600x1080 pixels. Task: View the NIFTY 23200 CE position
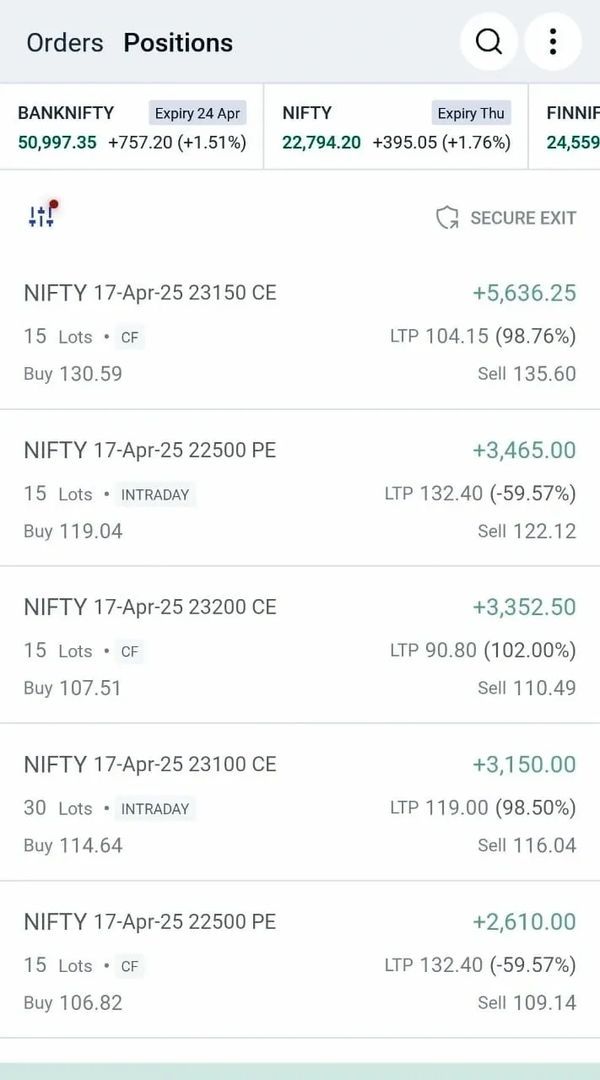[x=300, y=646]
